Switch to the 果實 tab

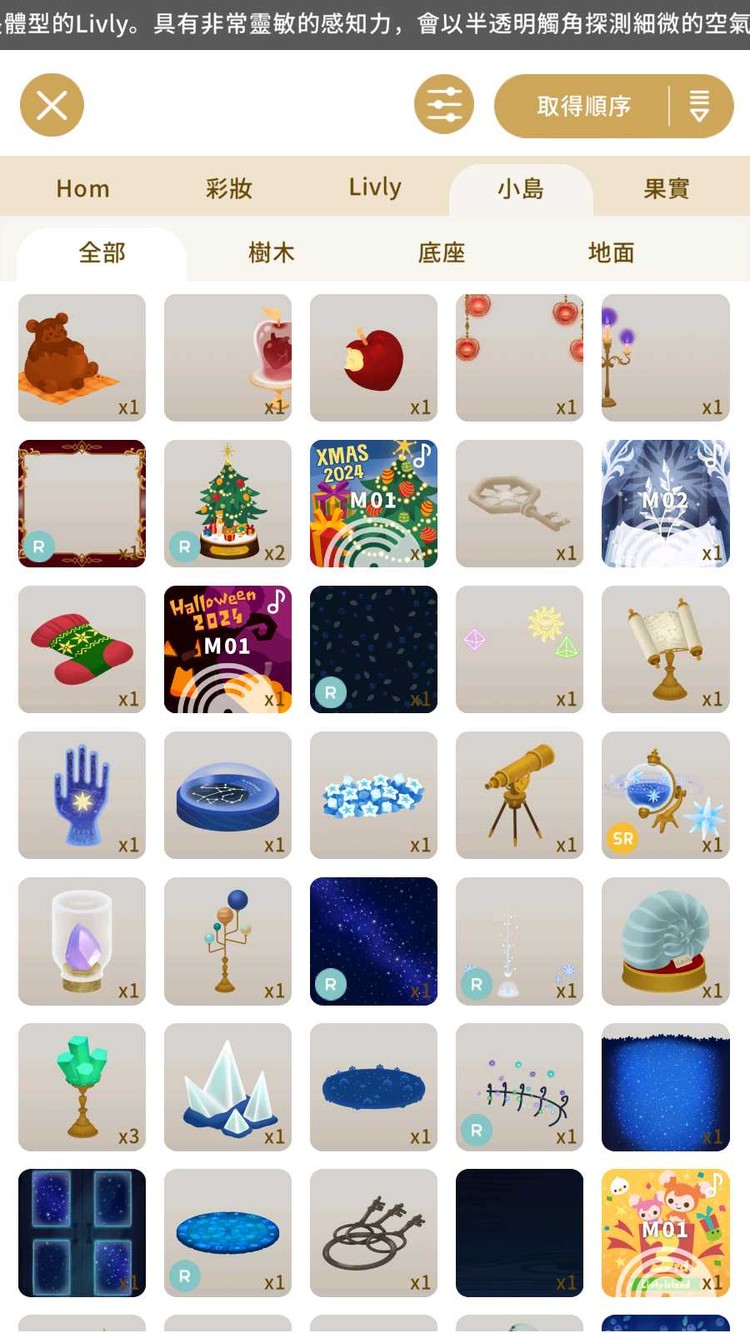pyautogui.click(x=667, y=188)
